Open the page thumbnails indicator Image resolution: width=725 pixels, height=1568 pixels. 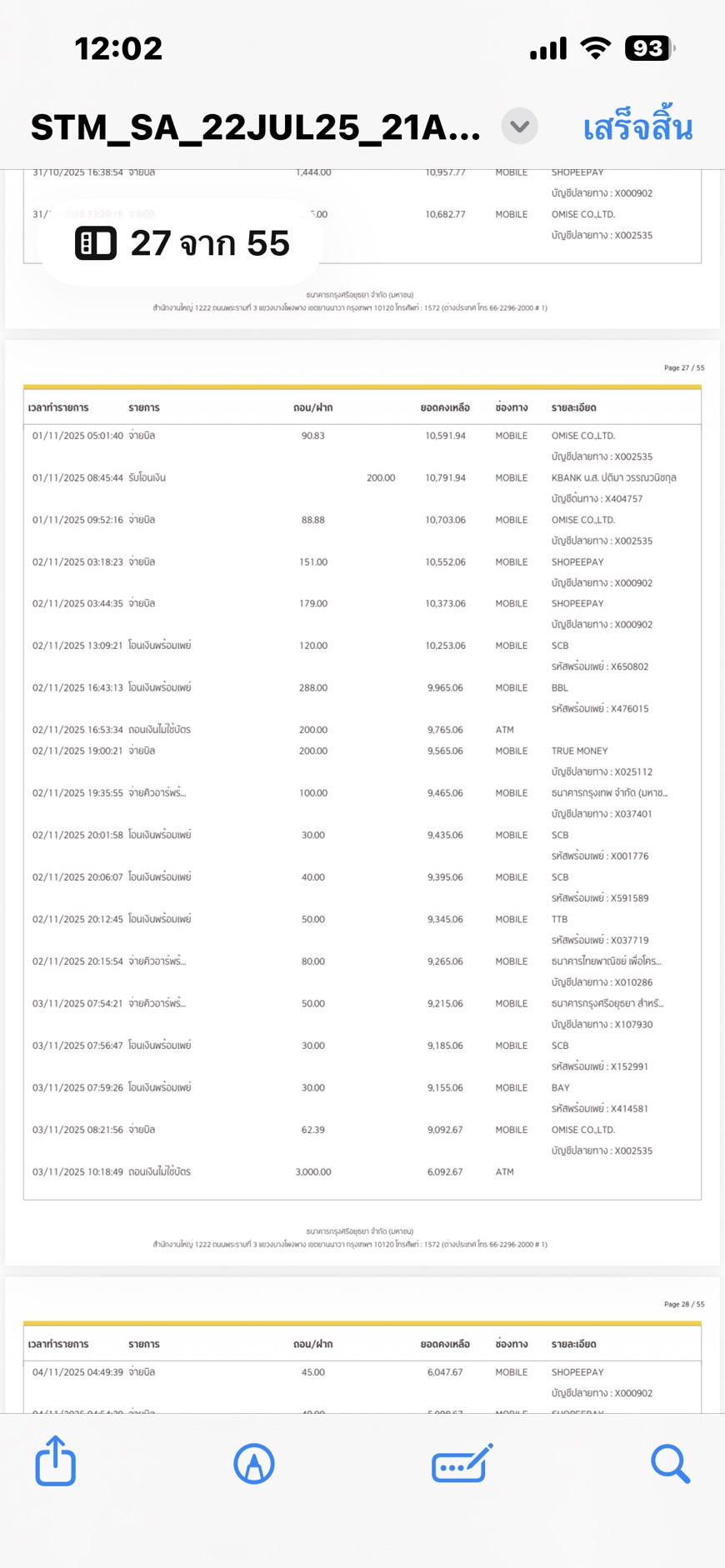click(x=182, y=243)
